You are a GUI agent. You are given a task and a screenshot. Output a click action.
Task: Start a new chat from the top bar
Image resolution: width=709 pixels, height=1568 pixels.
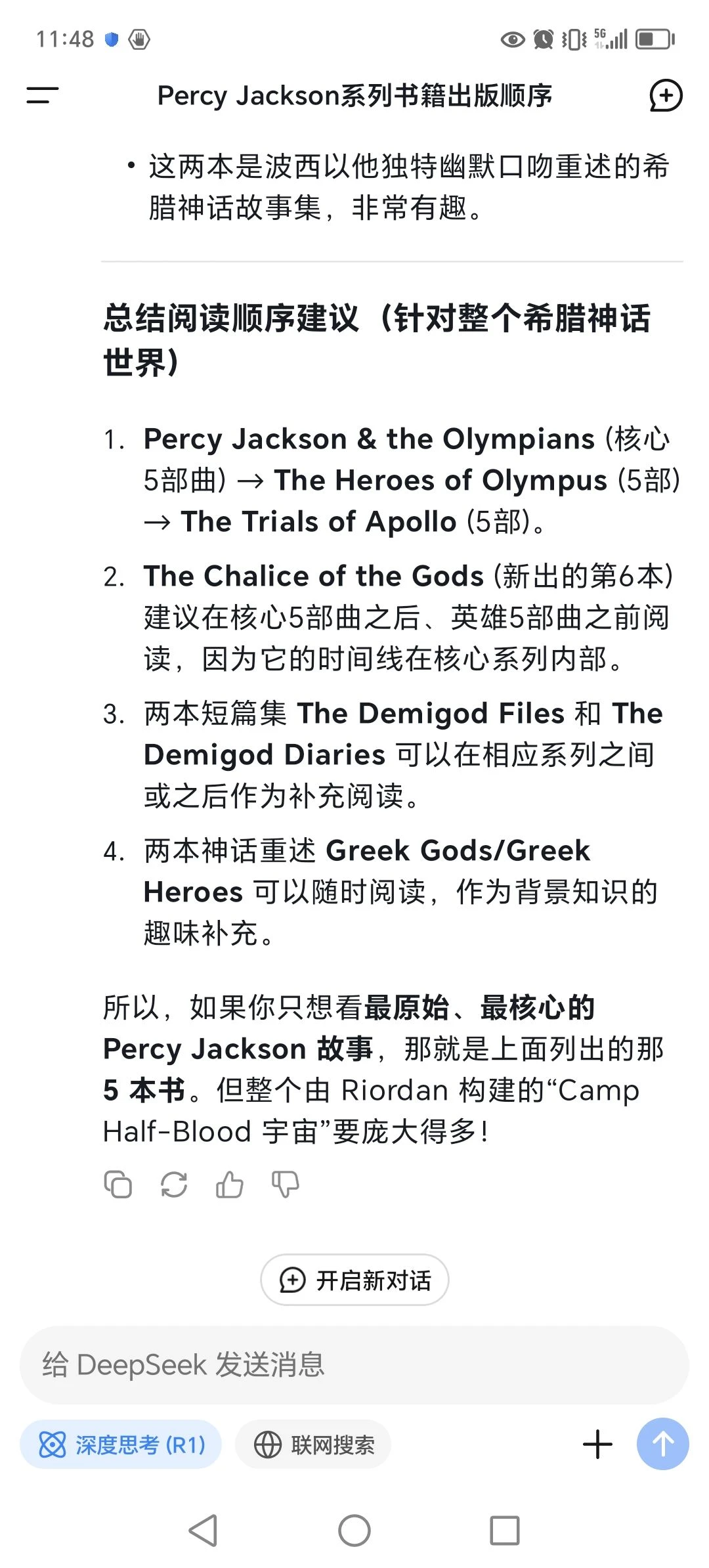coord(666,96)
